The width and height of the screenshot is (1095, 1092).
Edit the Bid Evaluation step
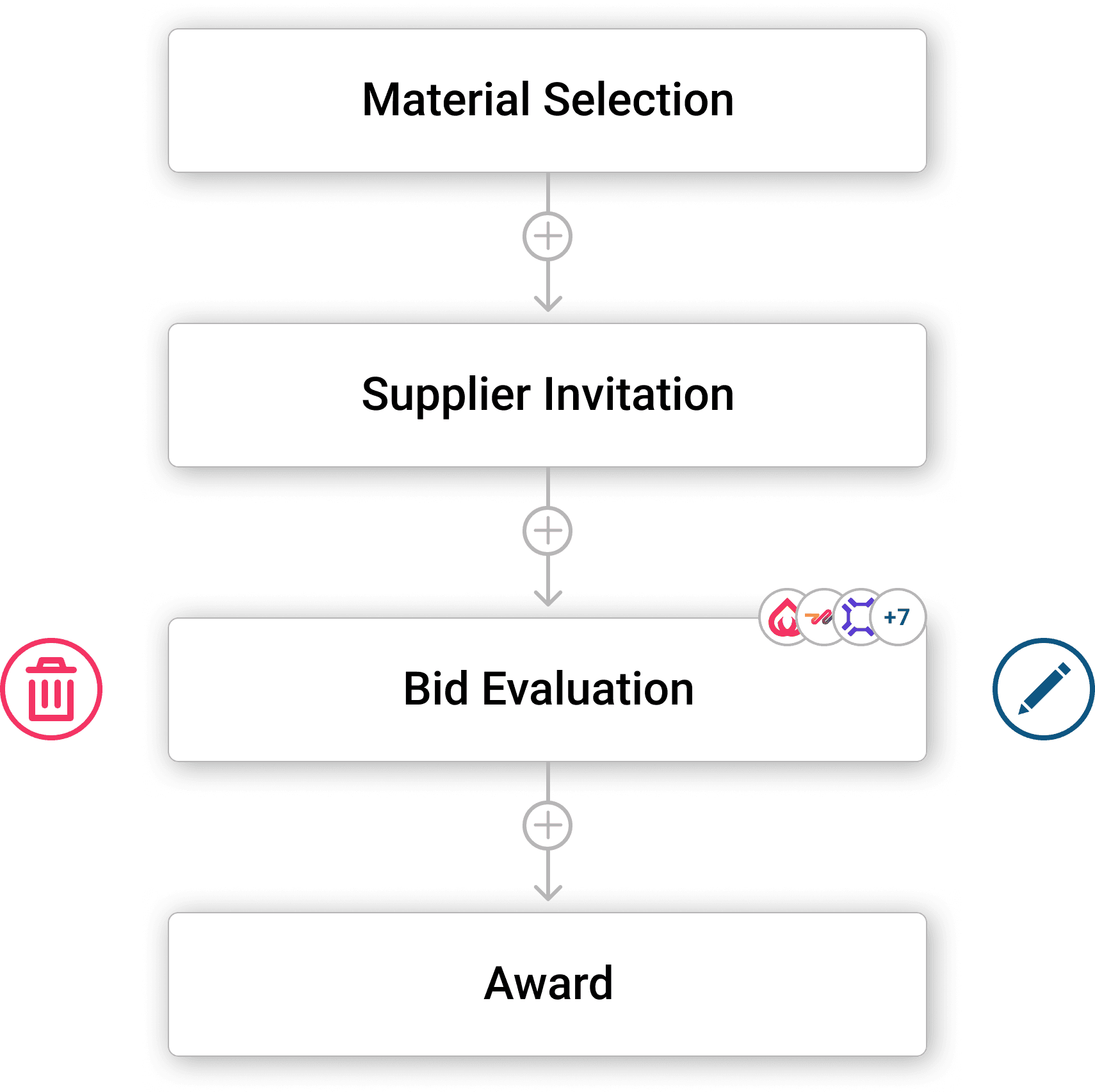tap(1043, 689)
